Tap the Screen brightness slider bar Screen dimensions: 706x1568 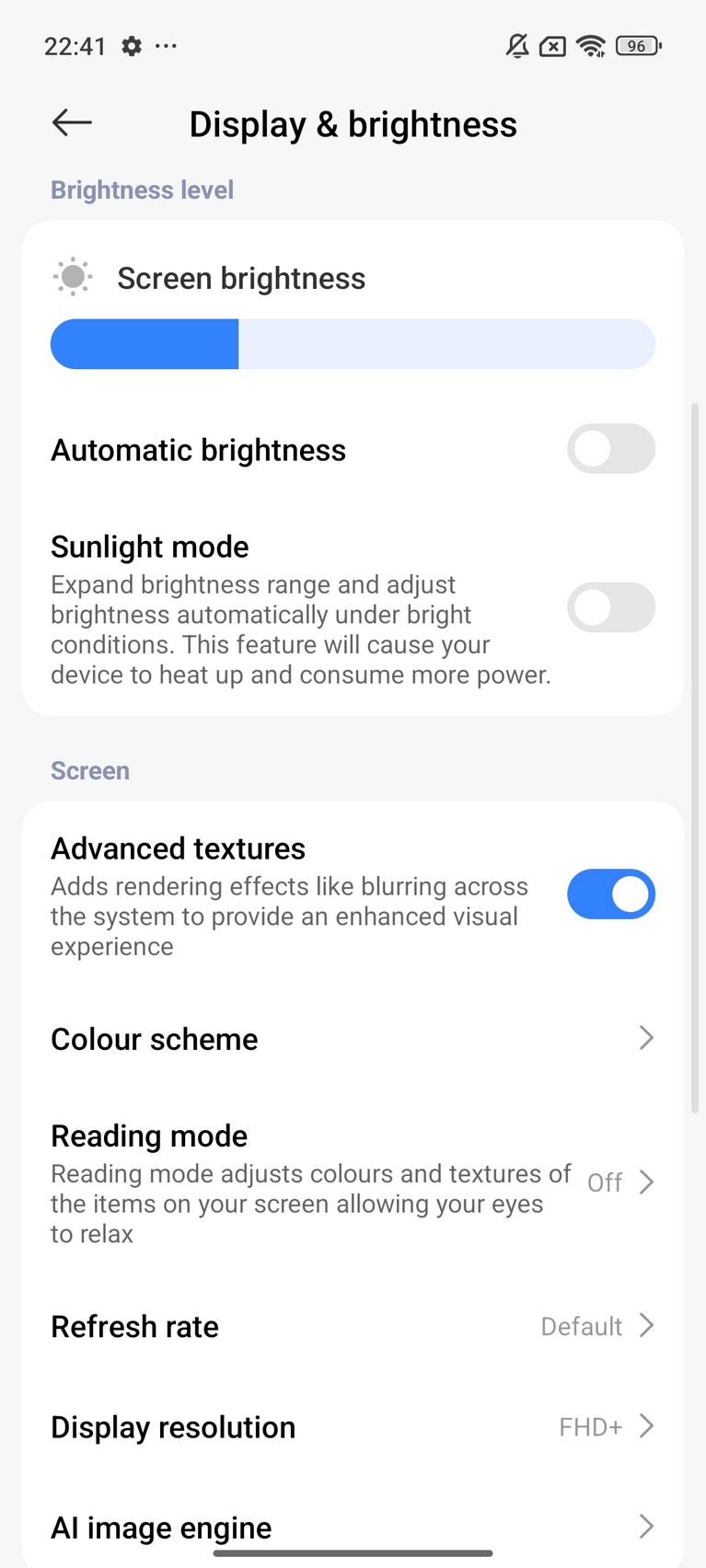click(x=353, y=344)
